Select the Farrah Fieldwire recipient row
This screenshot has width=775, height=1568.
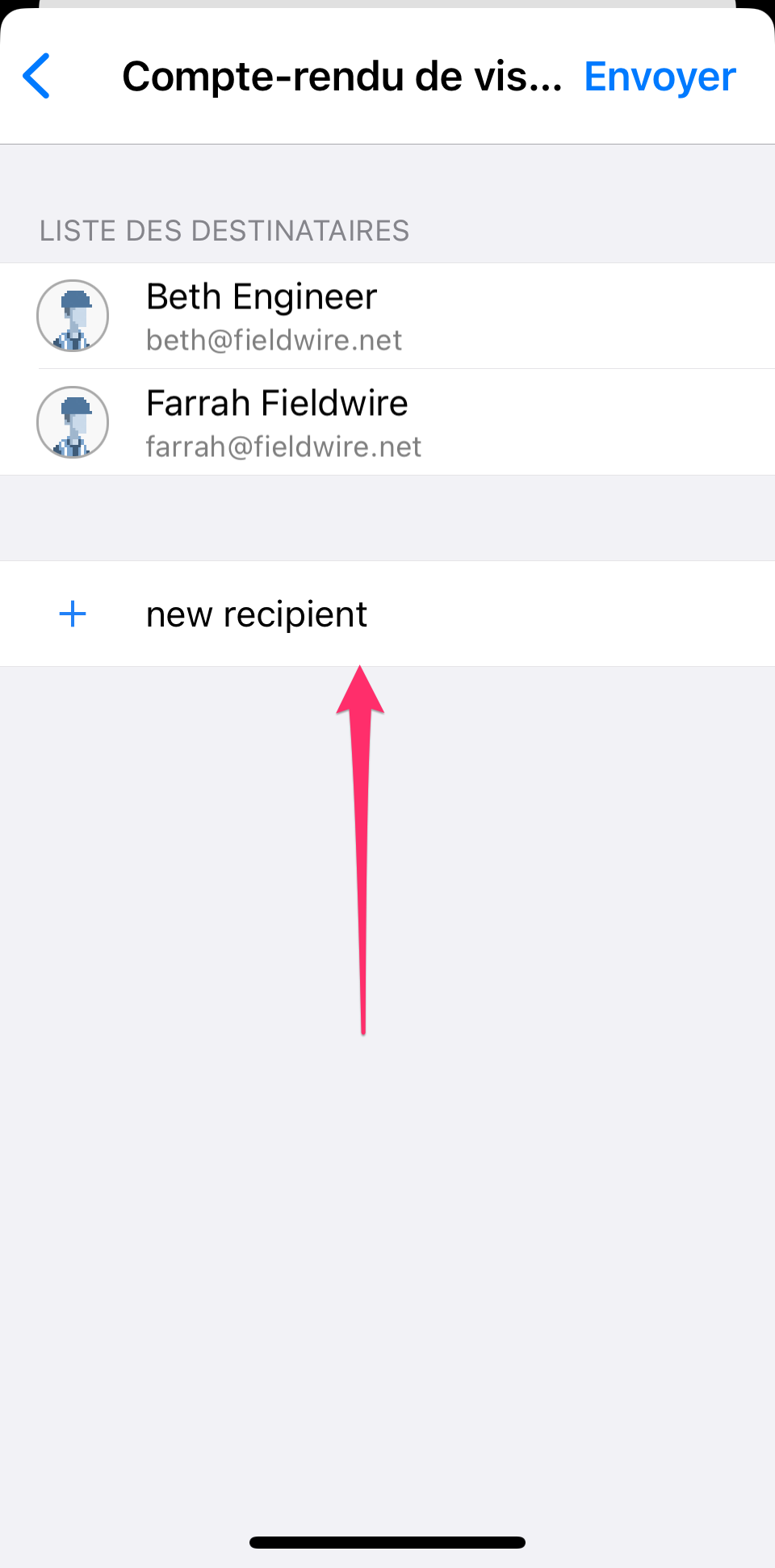pos(387,422)
